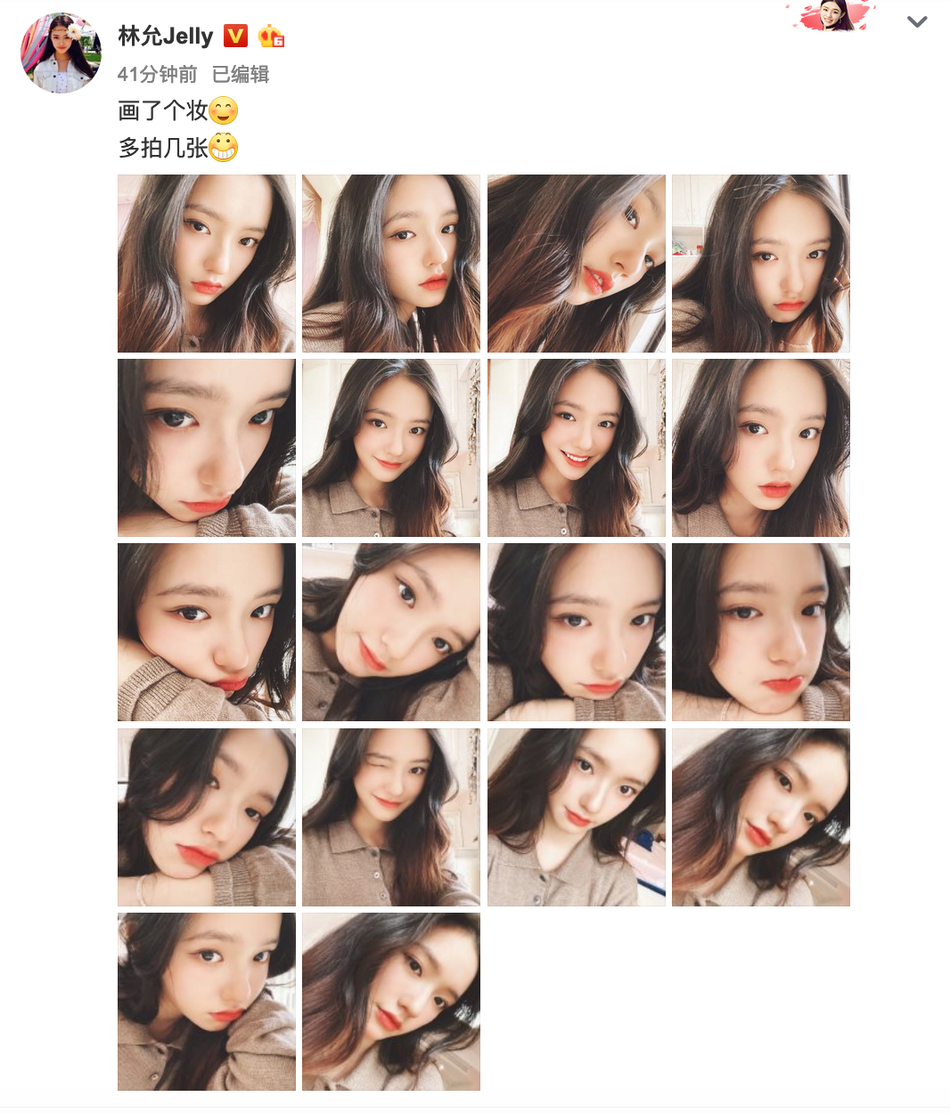
Task: Open the last photo in the bottom row
Action: pos(390,1000)
